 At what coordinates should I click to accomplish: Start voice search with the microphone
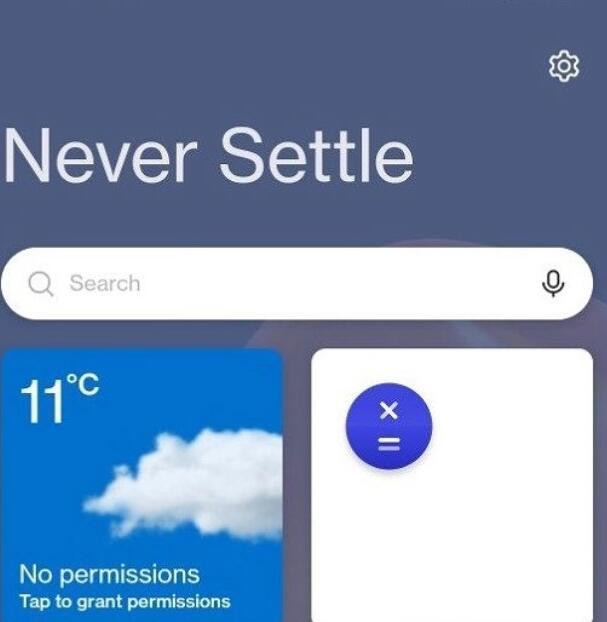(552, 284)
